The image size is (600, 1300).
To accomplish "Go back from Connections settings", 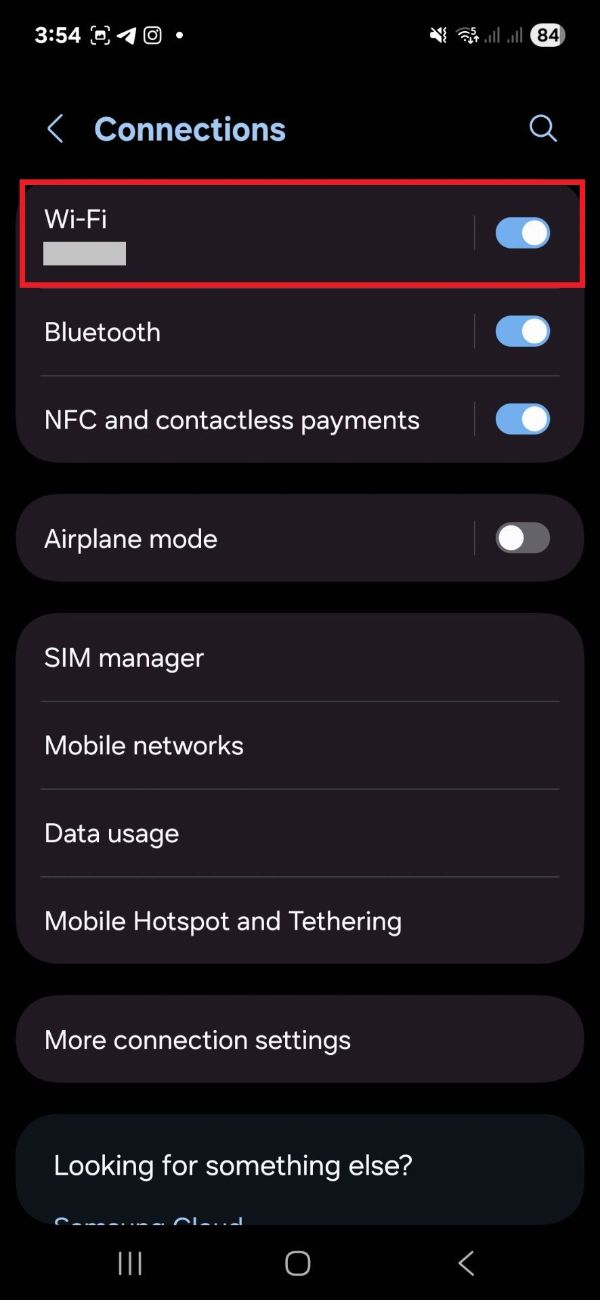I will tap(56, 129).
